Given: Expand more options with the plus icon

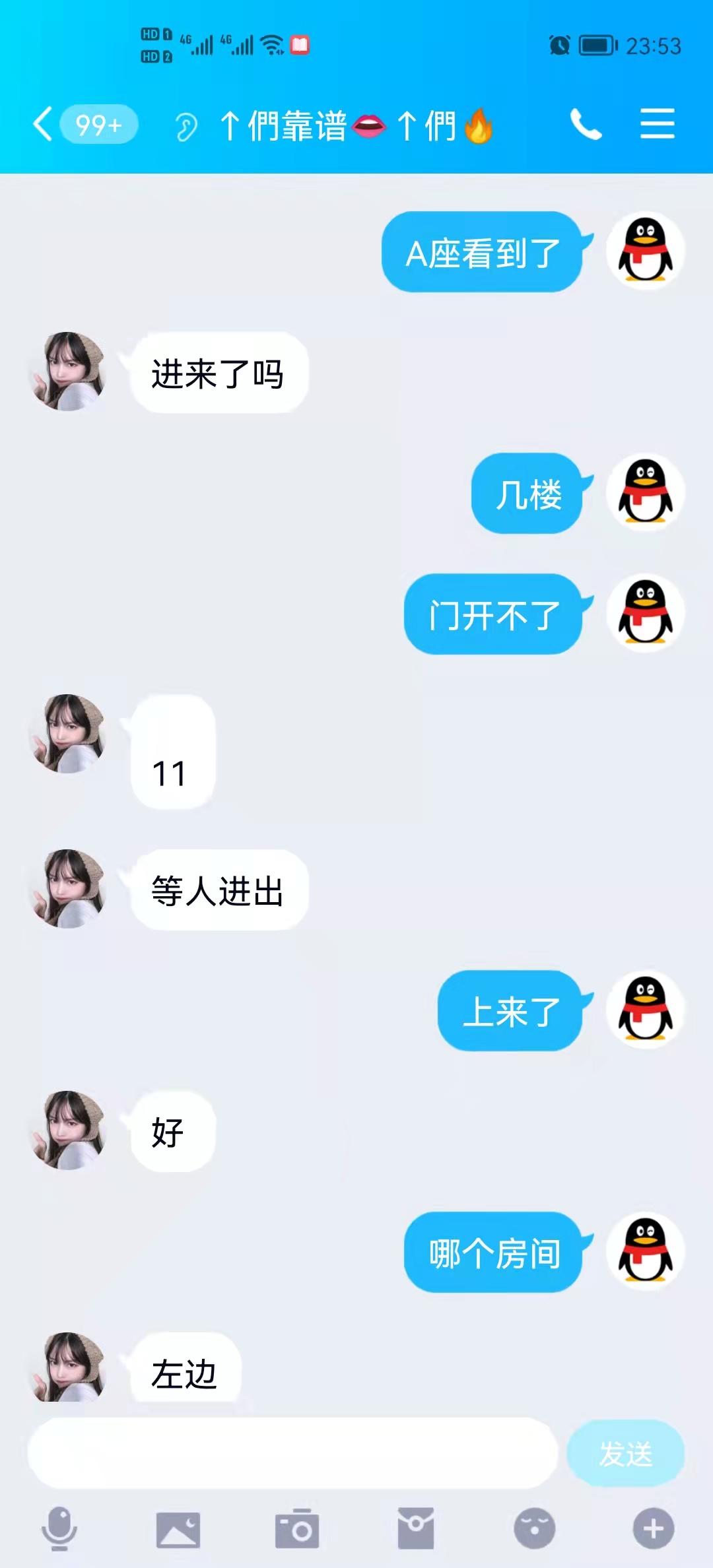Looking at the screenshot, I should coord(654,1528).
